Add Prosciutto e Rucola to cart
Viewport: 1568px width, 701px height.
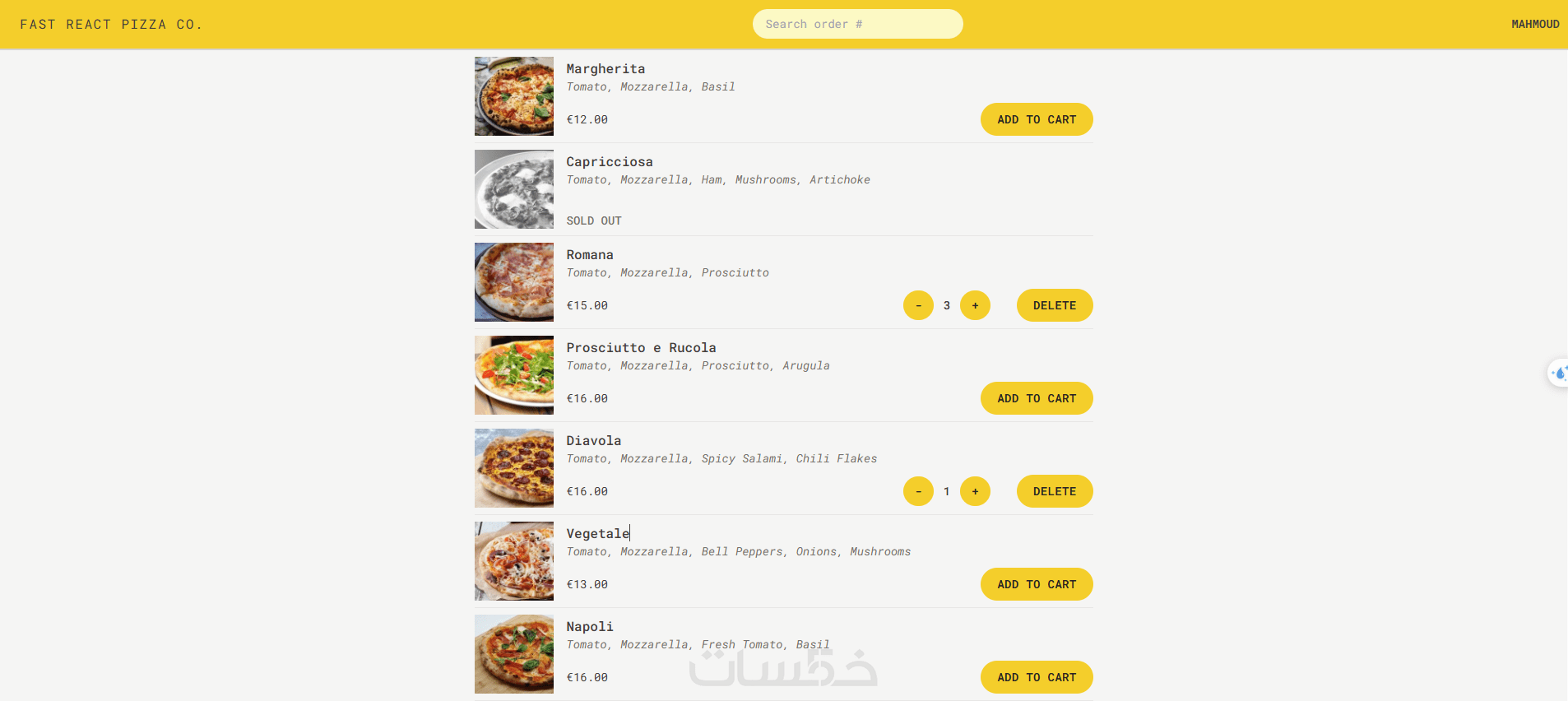tap(1036, 398)
